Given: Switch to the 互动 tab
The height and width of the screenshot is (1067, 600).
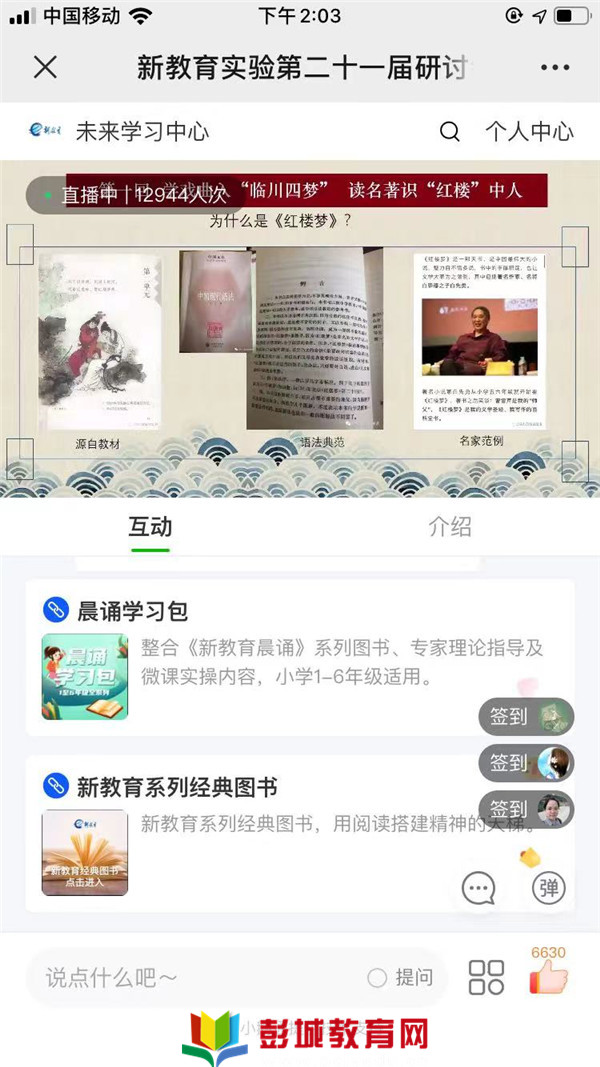Looking at the screenshot, I should pos(150,527).
